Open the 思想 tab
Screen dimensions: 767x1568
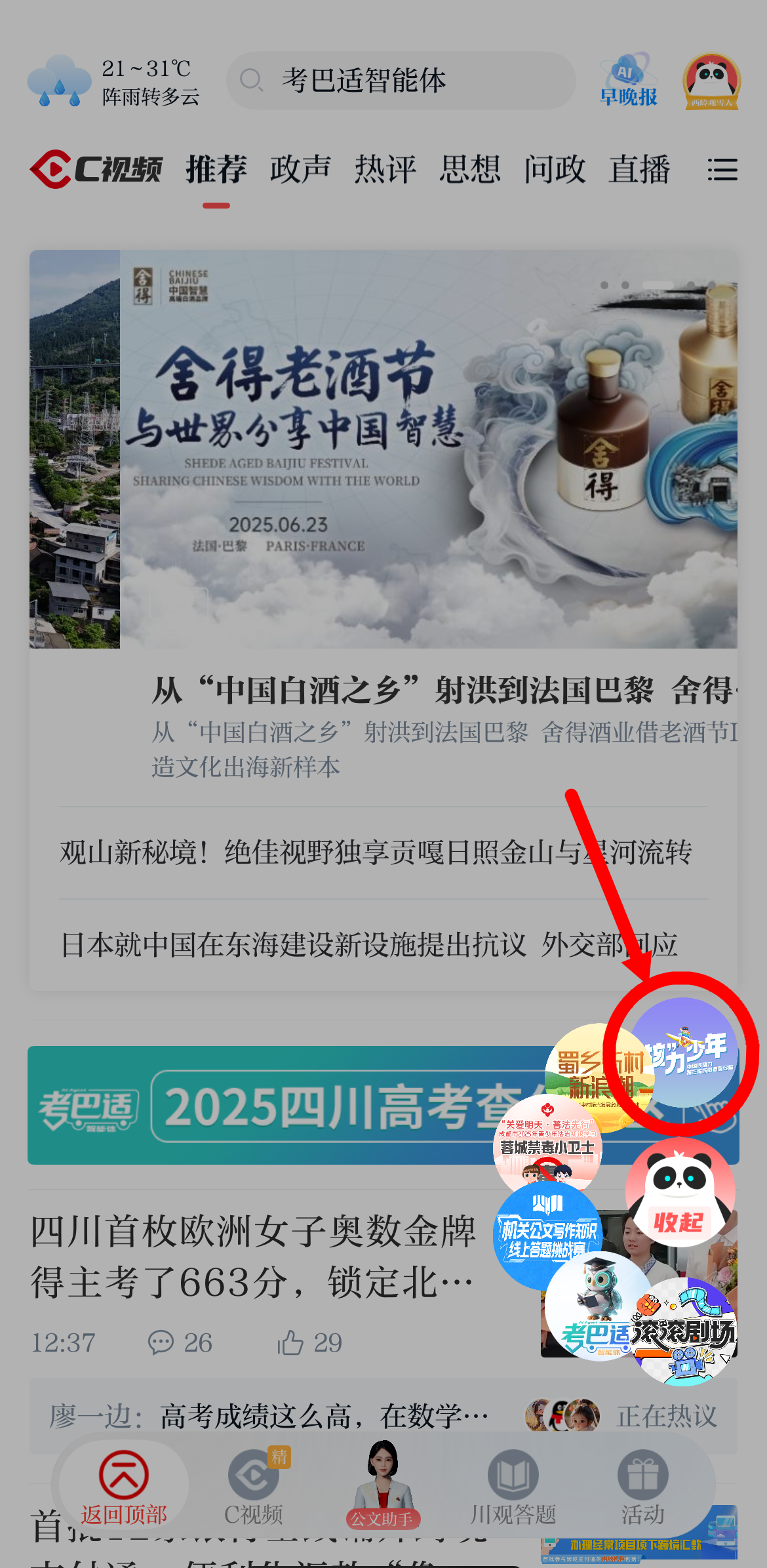click(469, 169)
